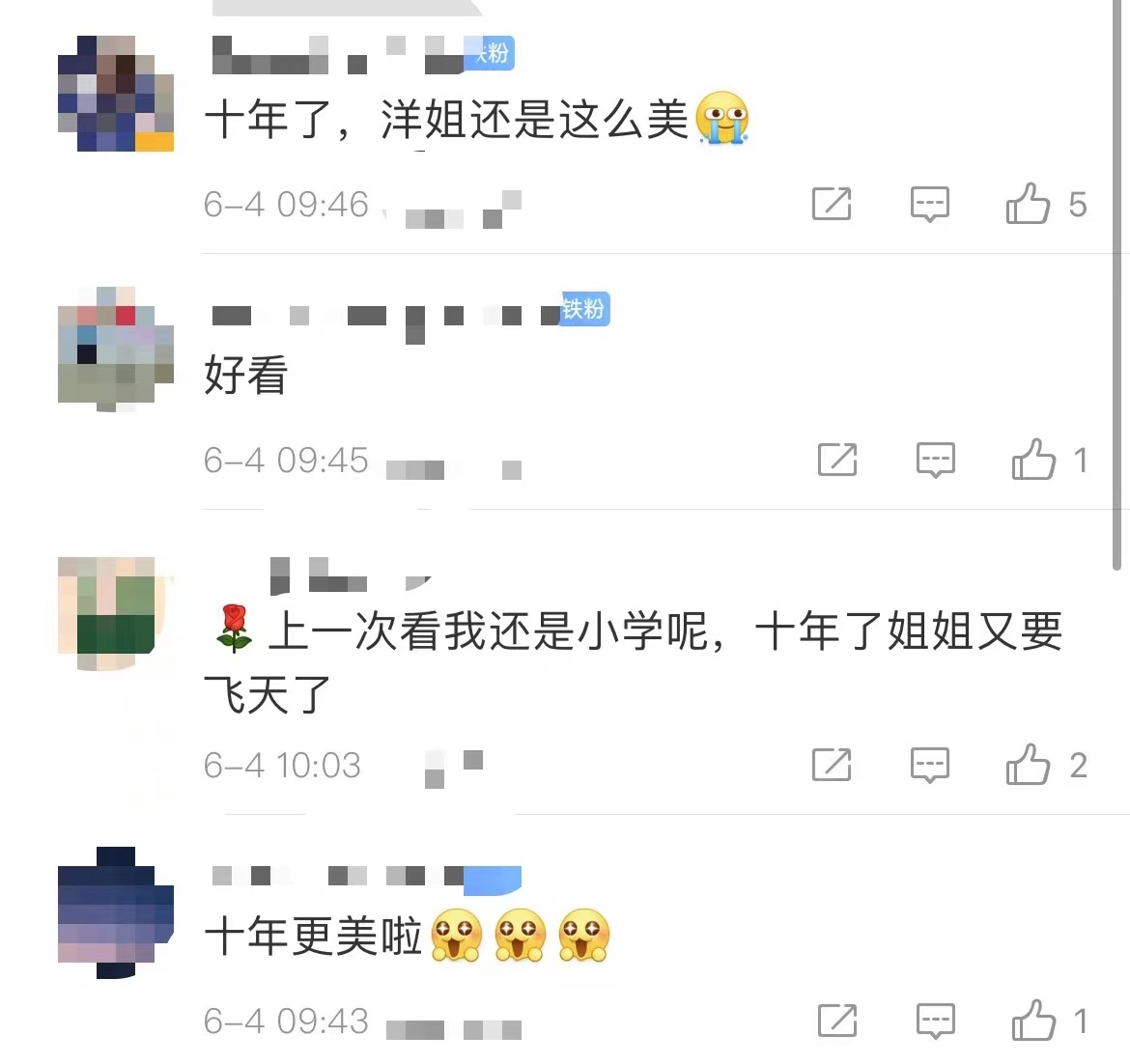Share the '十年更美啦' comment
The width and height of the screenshot is (1130, 1064).
tap(837, 1021)
